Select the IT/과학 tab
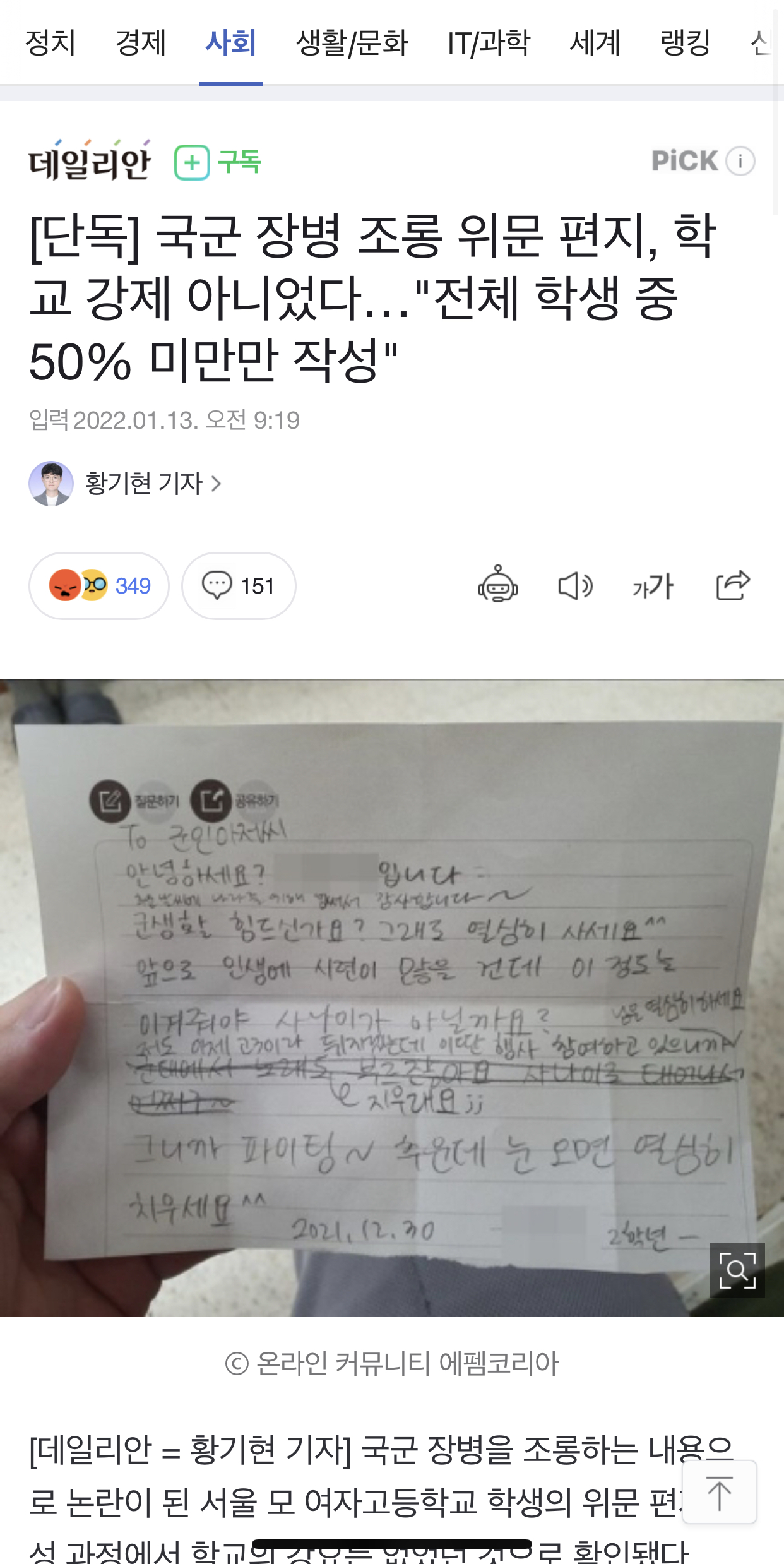784x1564 pixels. 489,43
